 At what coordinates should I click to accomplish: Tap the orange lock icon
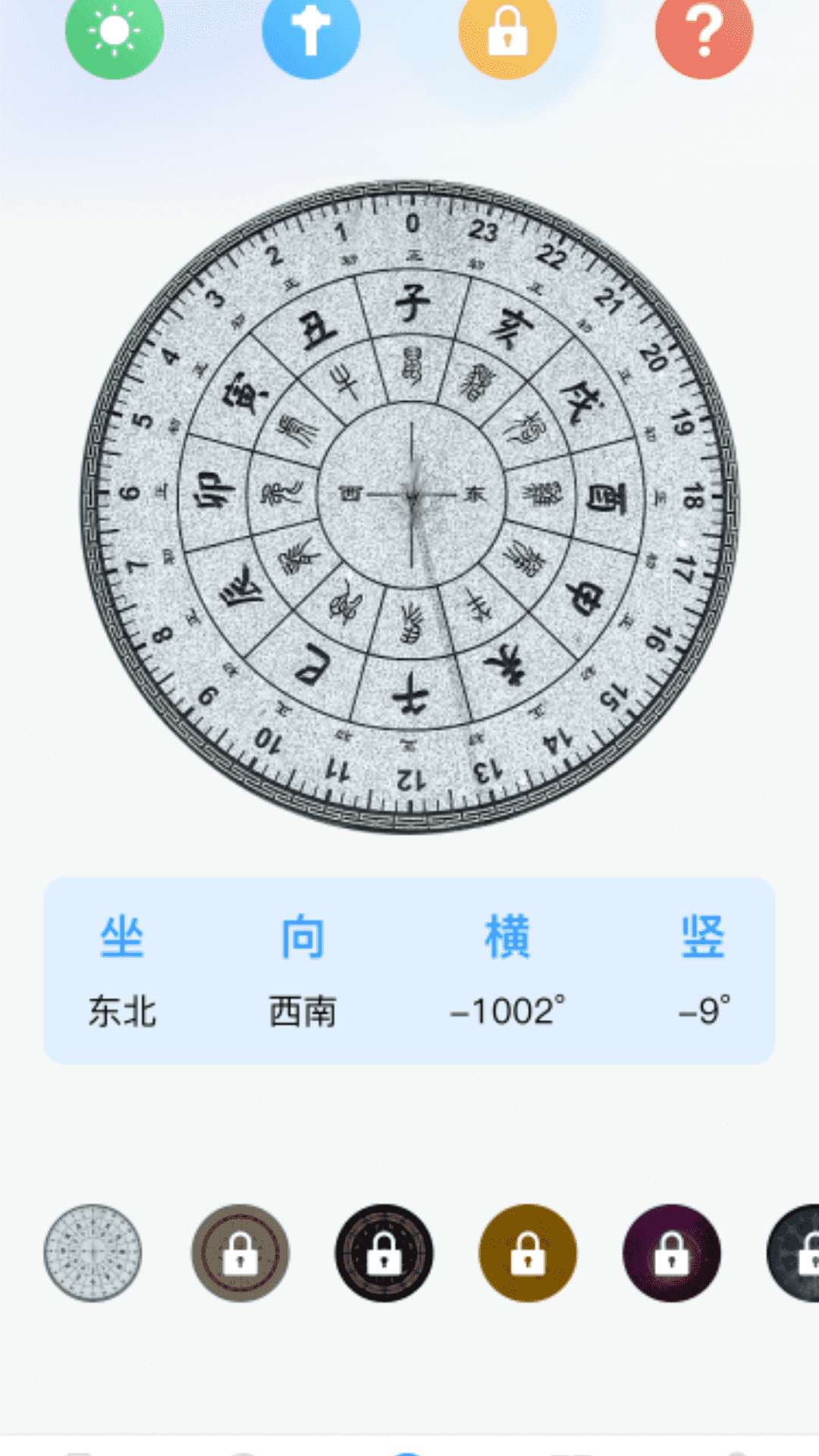coord(507,32)
